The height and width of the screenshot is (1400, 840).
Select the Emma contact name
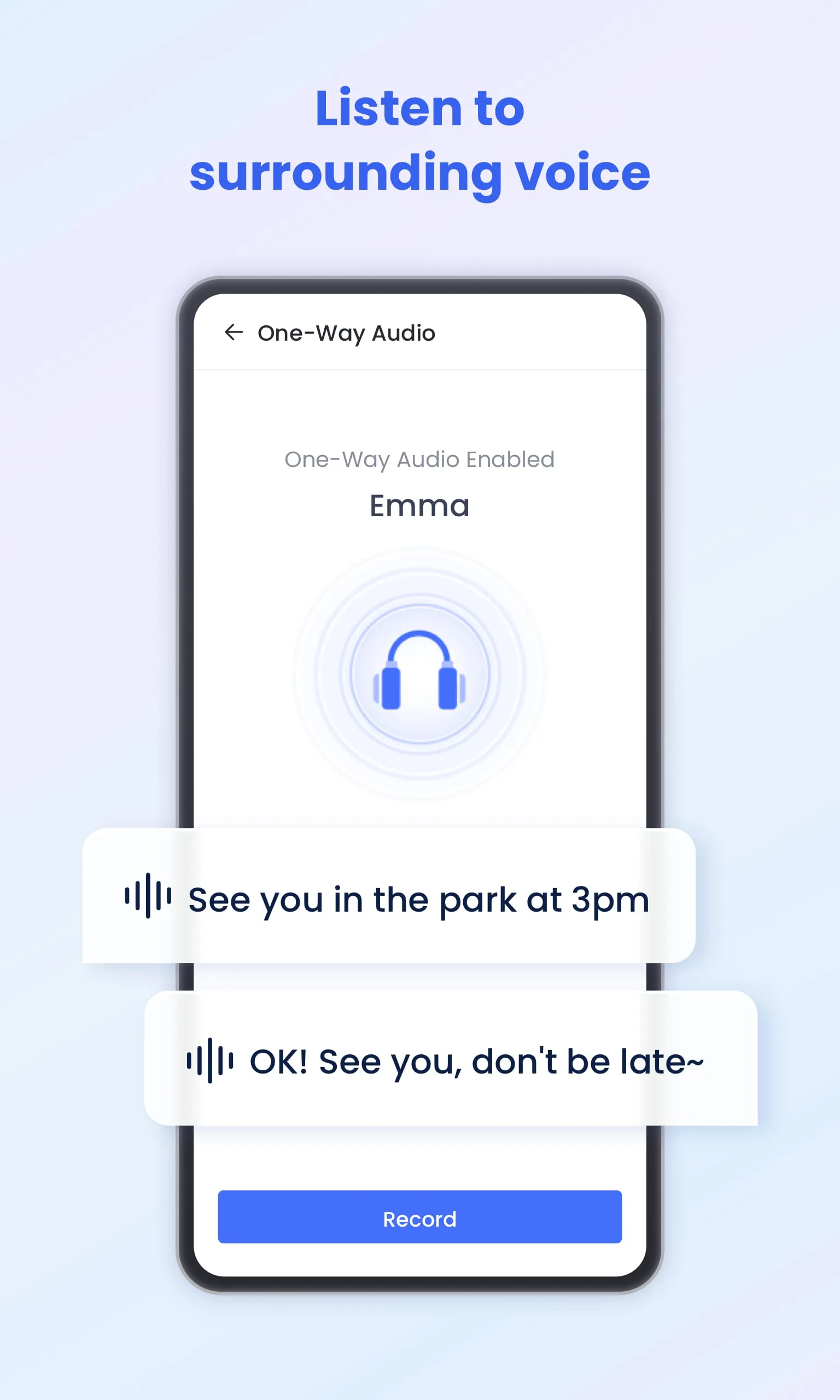click(419, 505)
